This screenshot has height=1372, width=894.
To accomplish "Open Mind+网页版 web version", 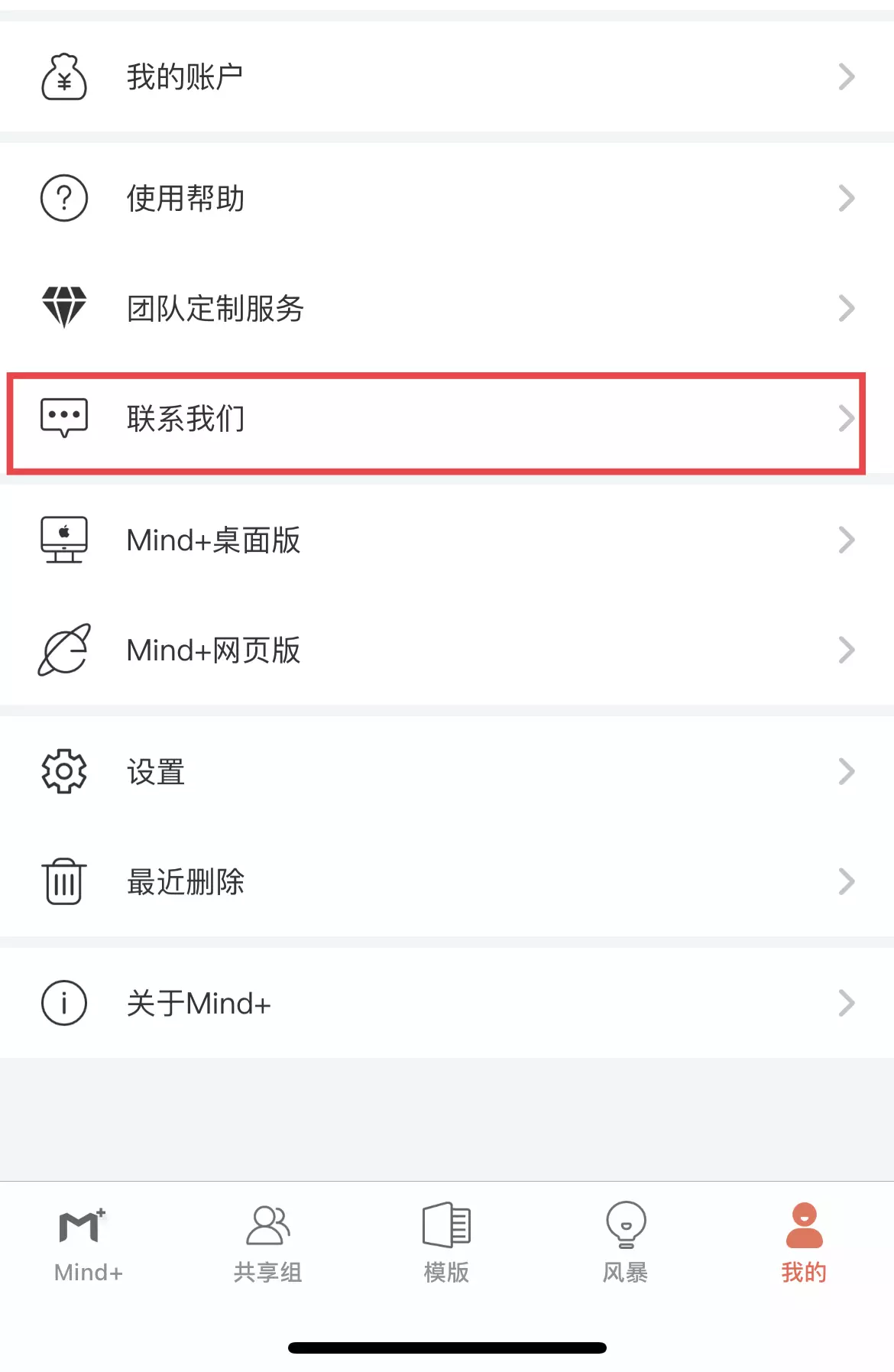I will (x=447, y=650).
